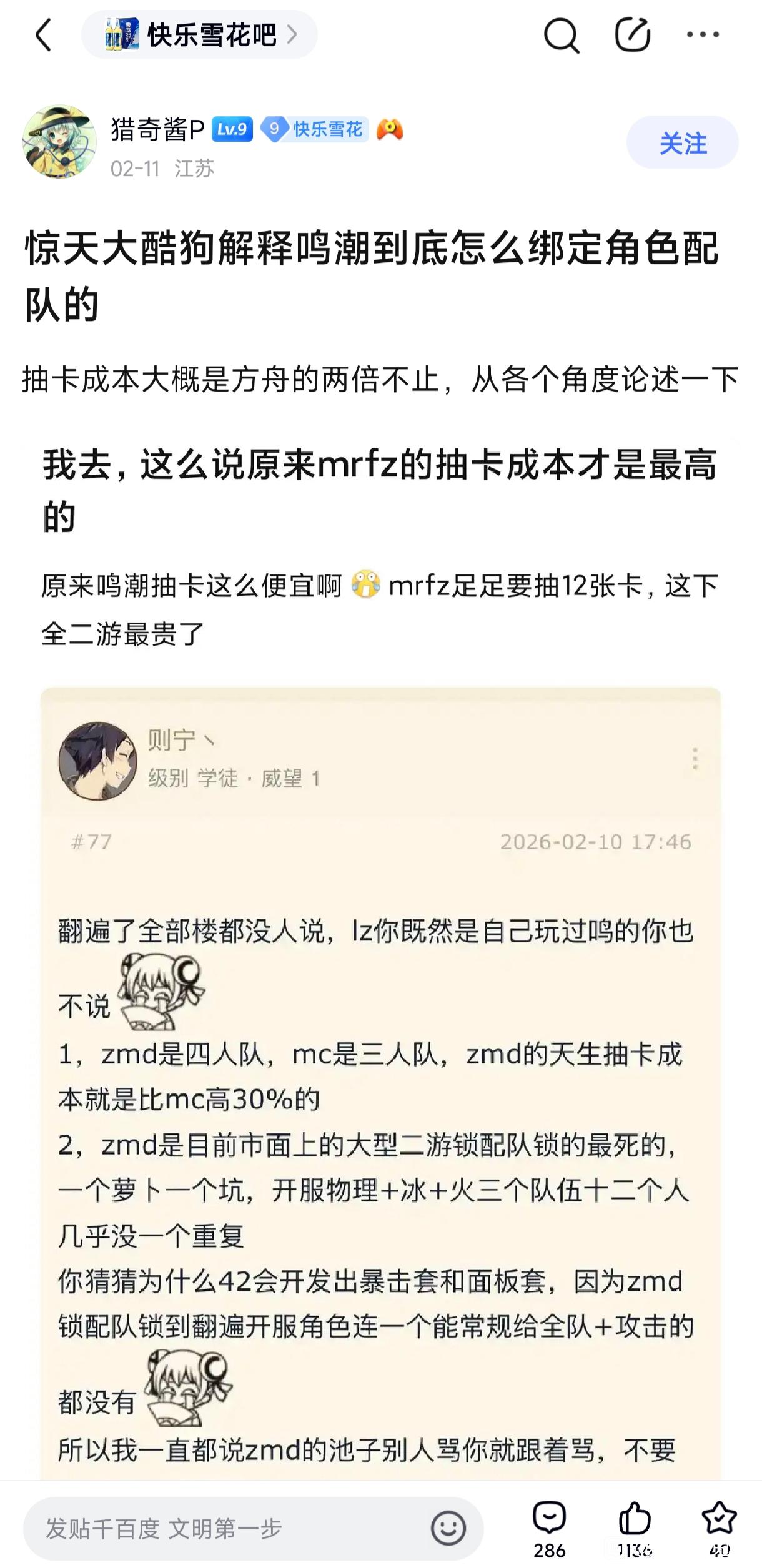Viewport: 762px width, 1568px height.
Task: Open search with the magnifier icon
Action: tap(561, 35)
